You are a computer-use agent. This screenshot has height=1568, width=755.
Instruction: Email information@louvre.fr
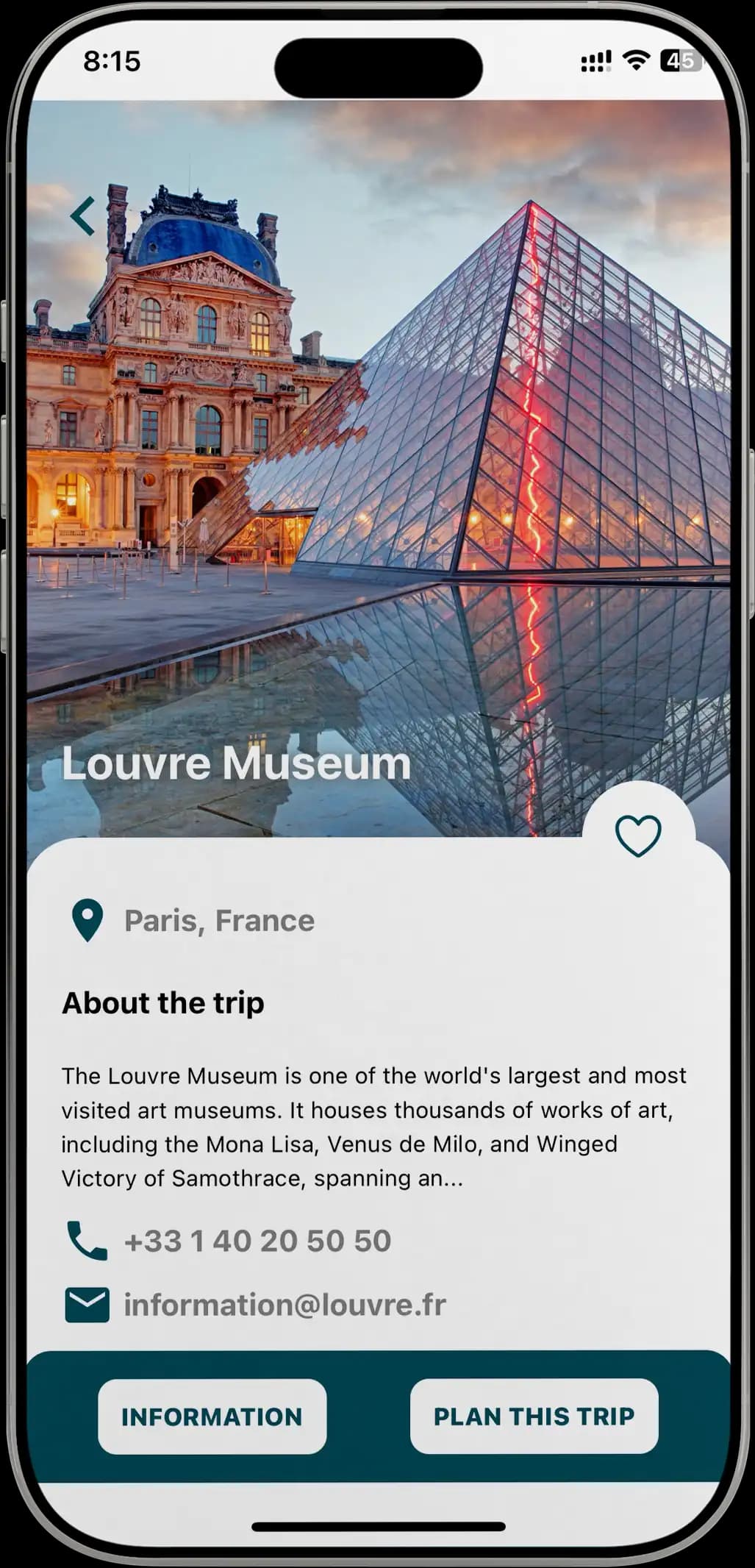[x=284, y=1305]
